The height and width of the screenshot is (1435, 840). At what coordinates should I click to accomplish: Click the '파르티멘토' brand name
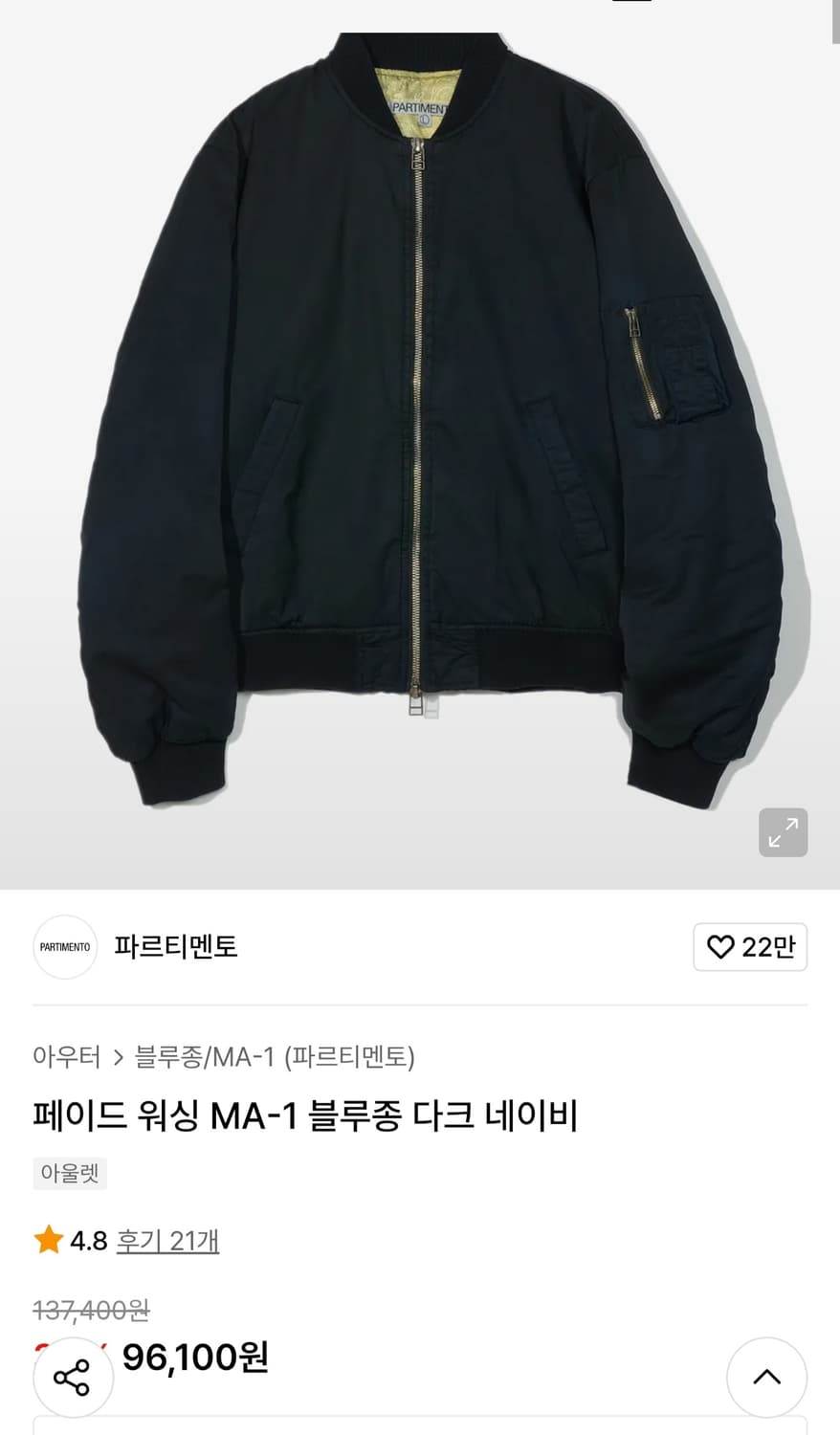(175, 947)
